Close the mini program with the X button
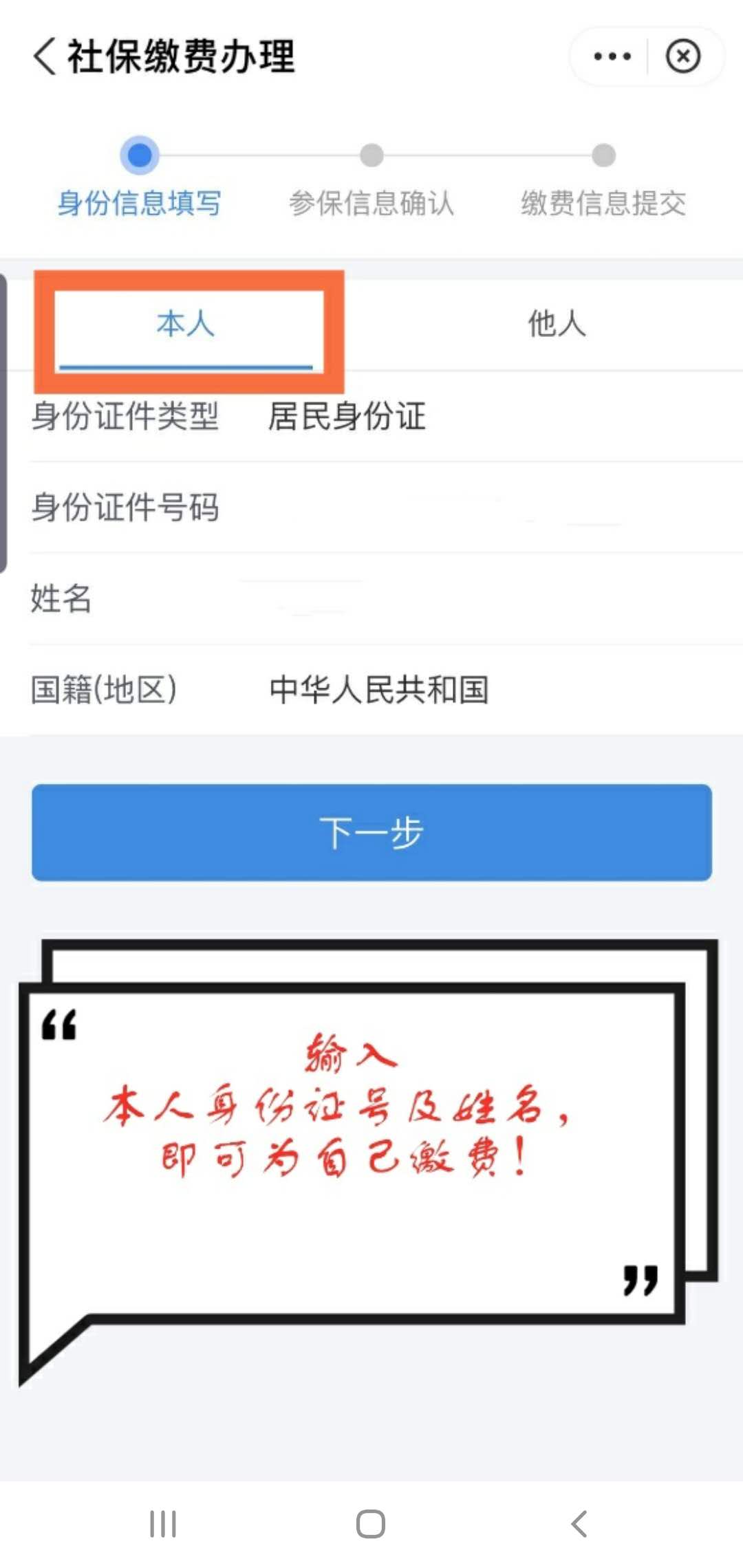This screenshot has width=743, height=1568. point(683,56)
